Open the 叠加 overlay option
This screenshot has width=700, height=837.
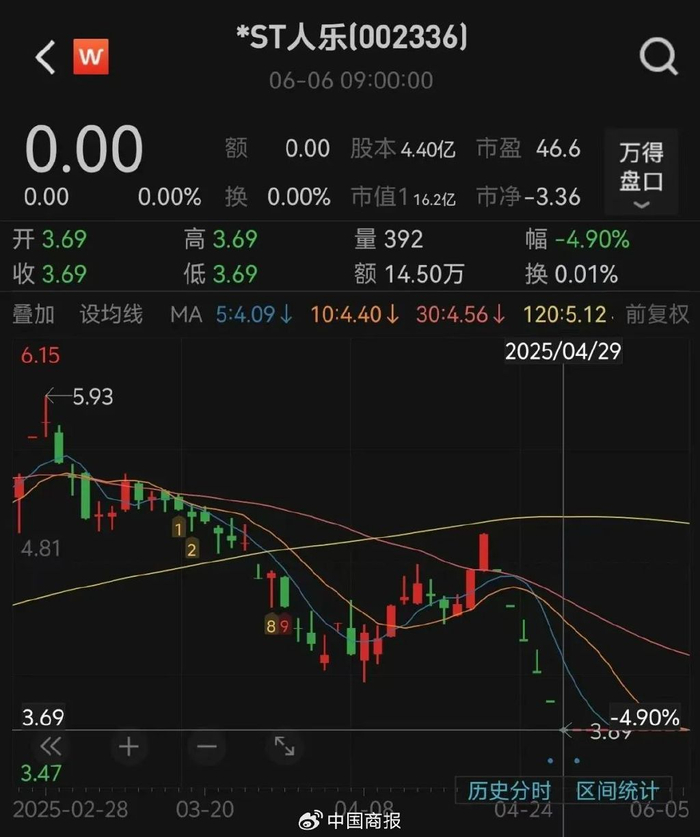pos(34,314)
